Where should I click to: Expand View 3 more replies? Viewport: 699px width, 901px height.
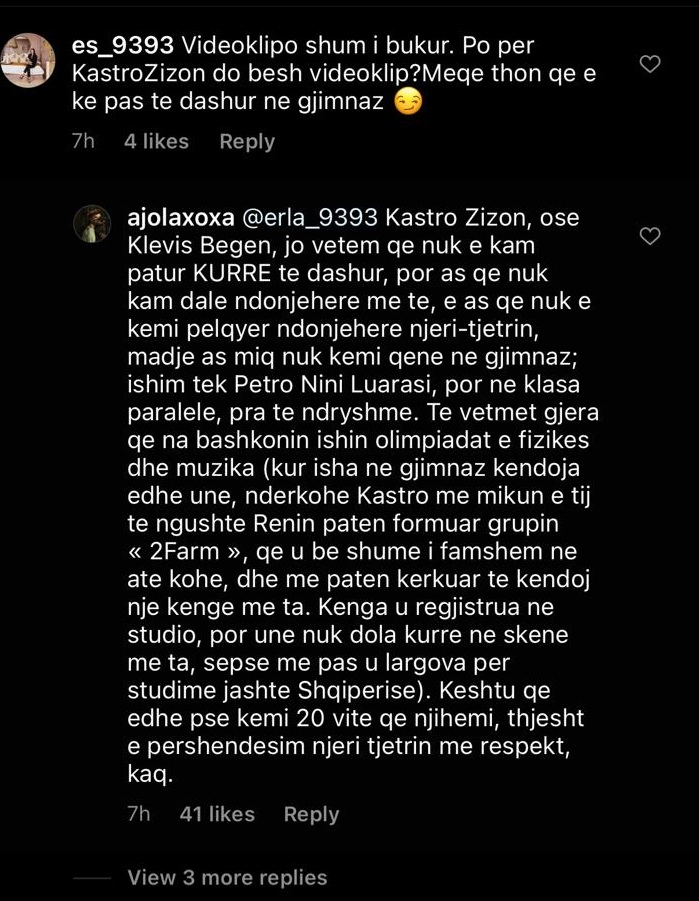pyautogui.click(x=227, y=877)
